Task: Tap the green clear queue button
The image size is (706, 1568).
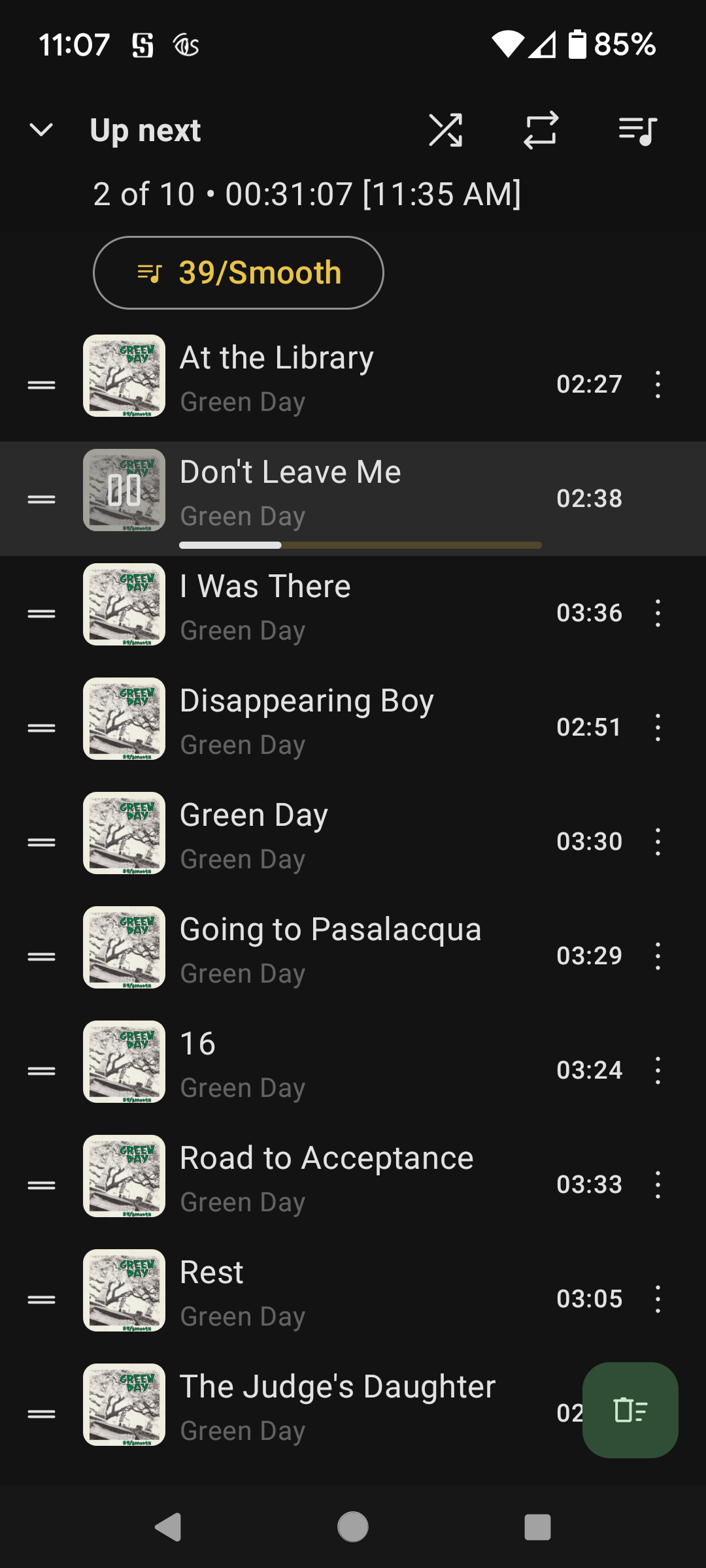Action: (x=630, y=1410)
